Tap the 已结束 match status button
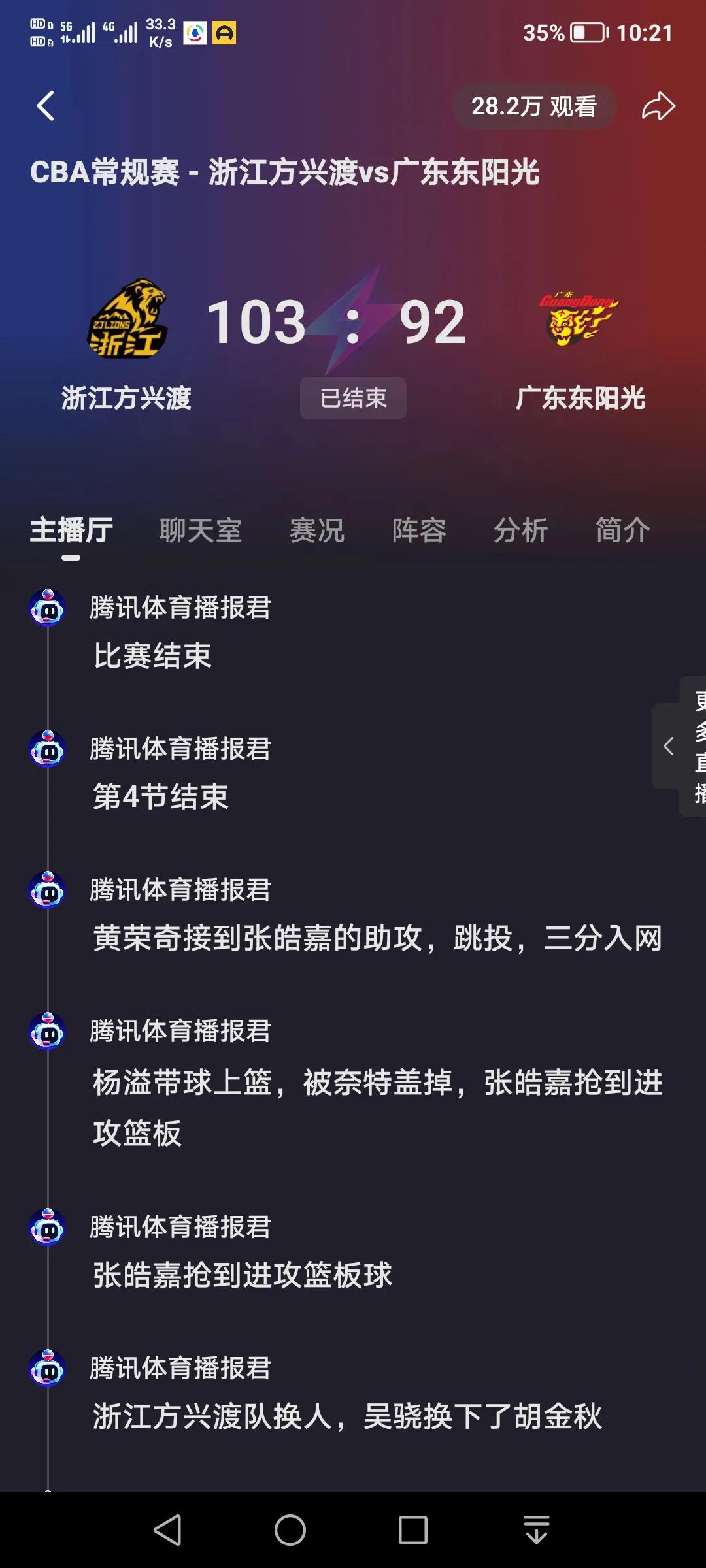Image resolution: width=706 pixels, height=1568 pixels. click(x=352, y=398)
